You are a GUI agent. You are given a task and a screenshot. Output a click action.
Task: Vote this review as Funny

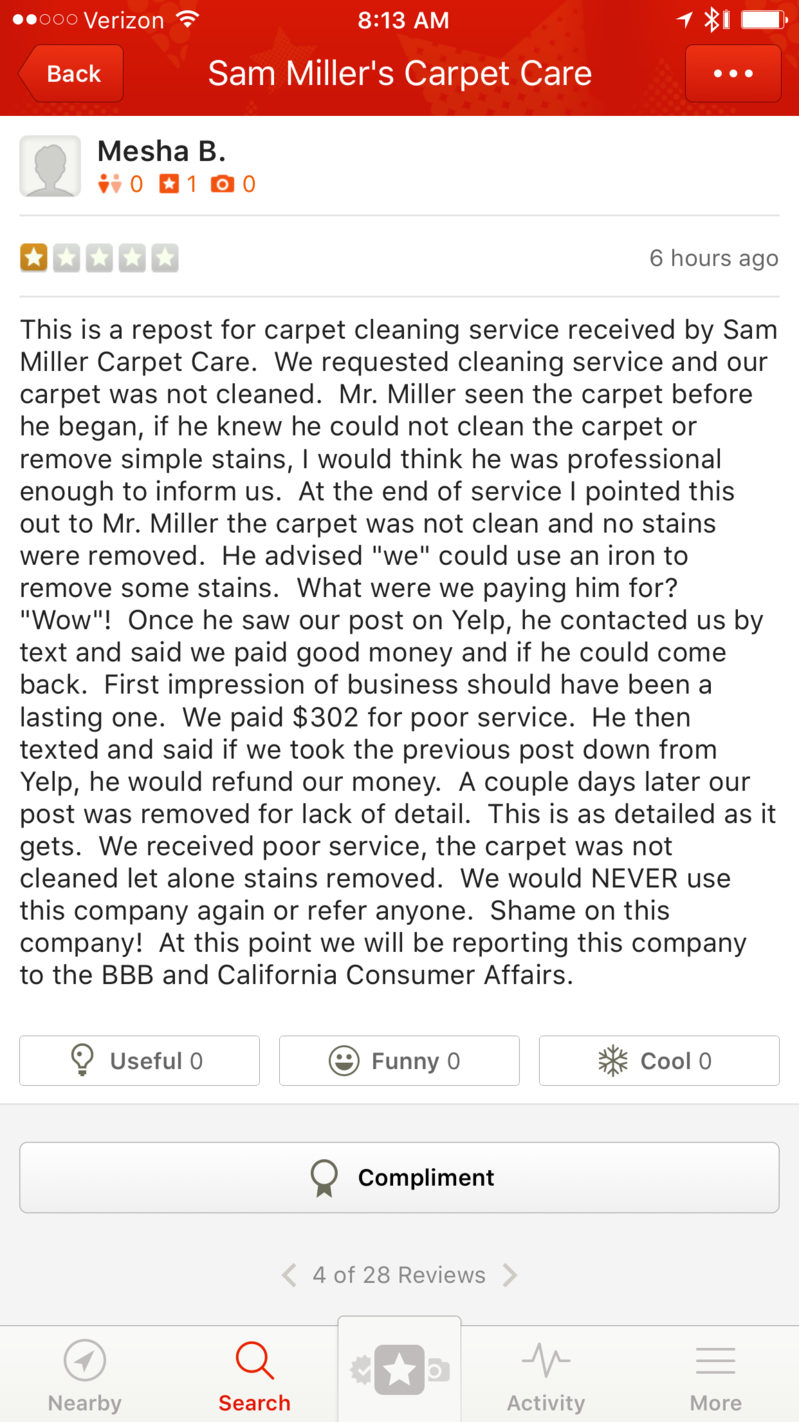pyautogui.click(x=399, y=1061)
